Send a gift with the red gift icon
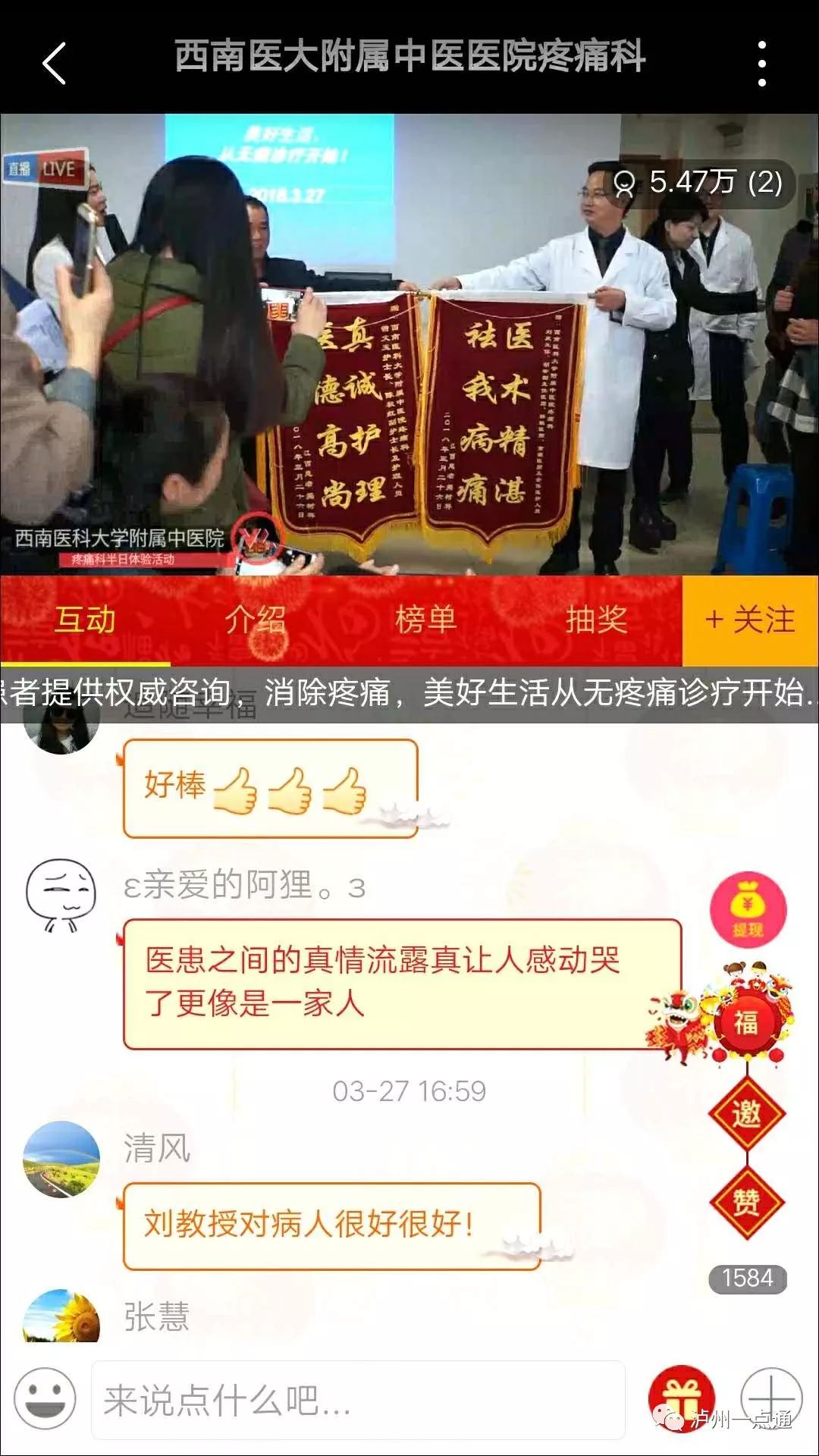Screen dimensions: 819x1456 click(681, 1398)
